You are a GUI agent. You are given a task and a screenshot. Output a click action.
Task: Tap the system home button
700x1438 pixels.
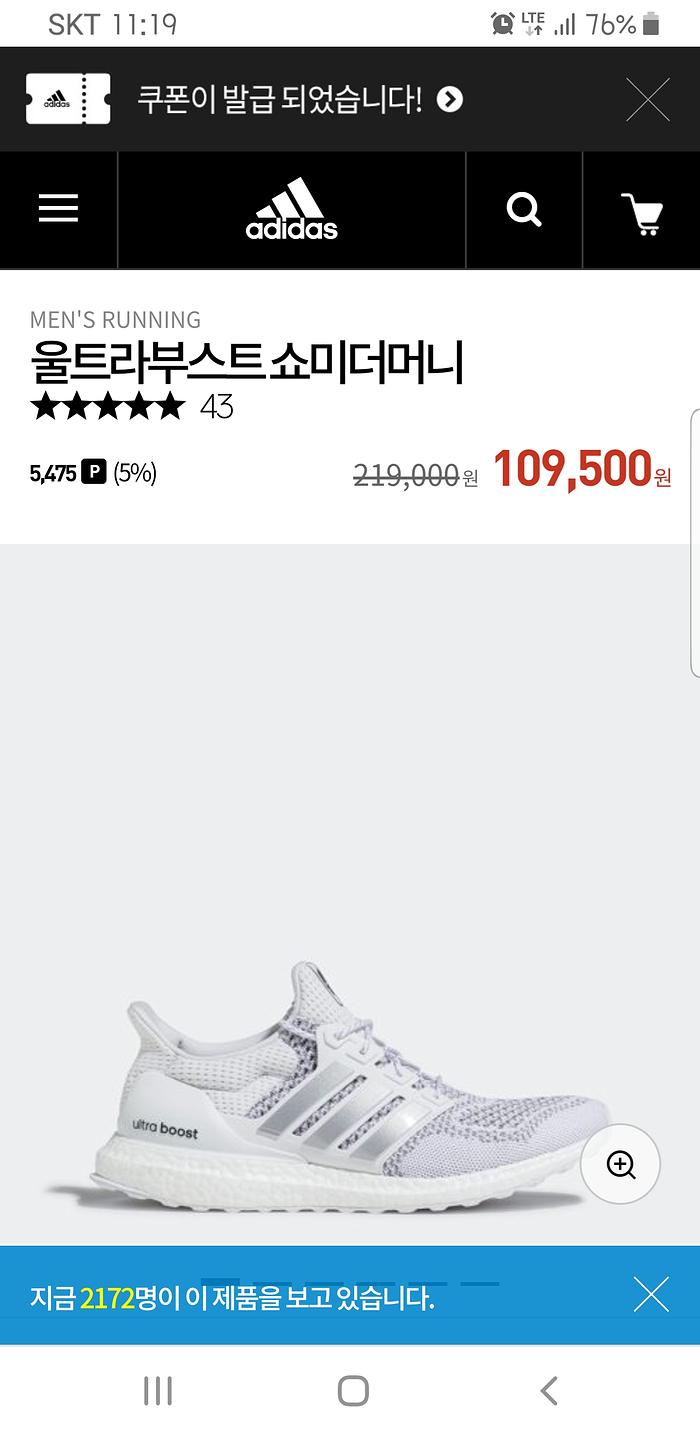(x=353, y=1391)
